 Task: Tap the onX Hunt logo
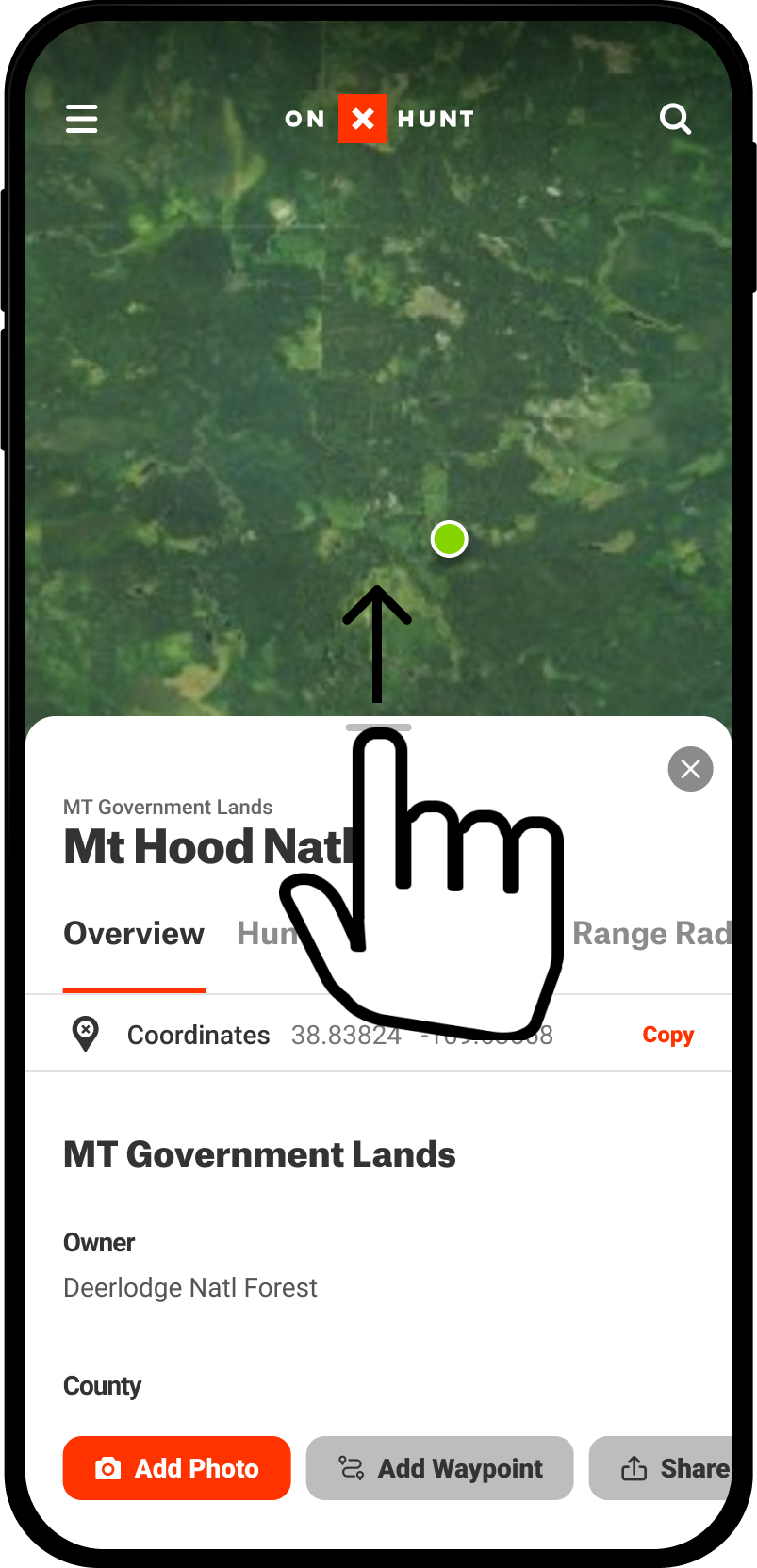(x=378, y=118)
